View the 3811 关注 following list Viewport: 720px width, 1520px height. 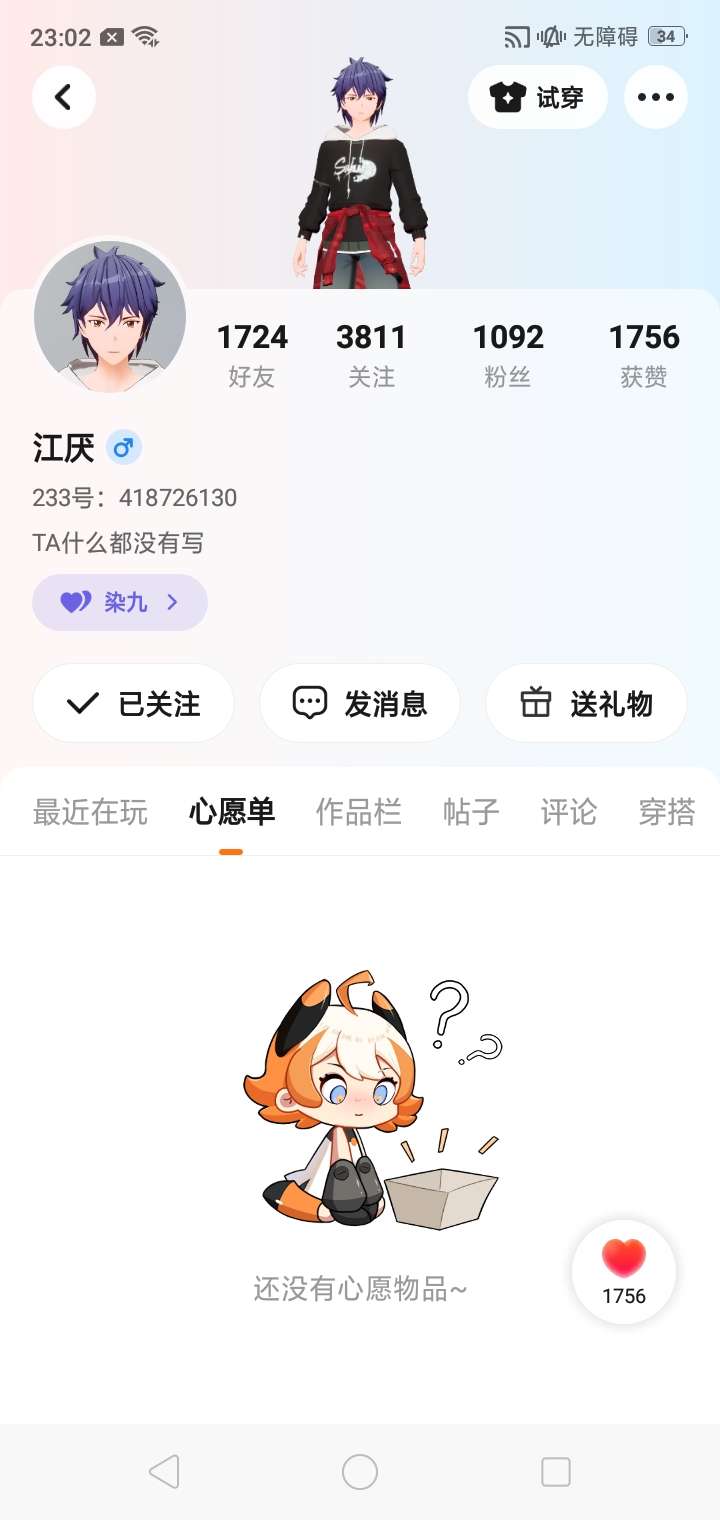tap(371, 354)
